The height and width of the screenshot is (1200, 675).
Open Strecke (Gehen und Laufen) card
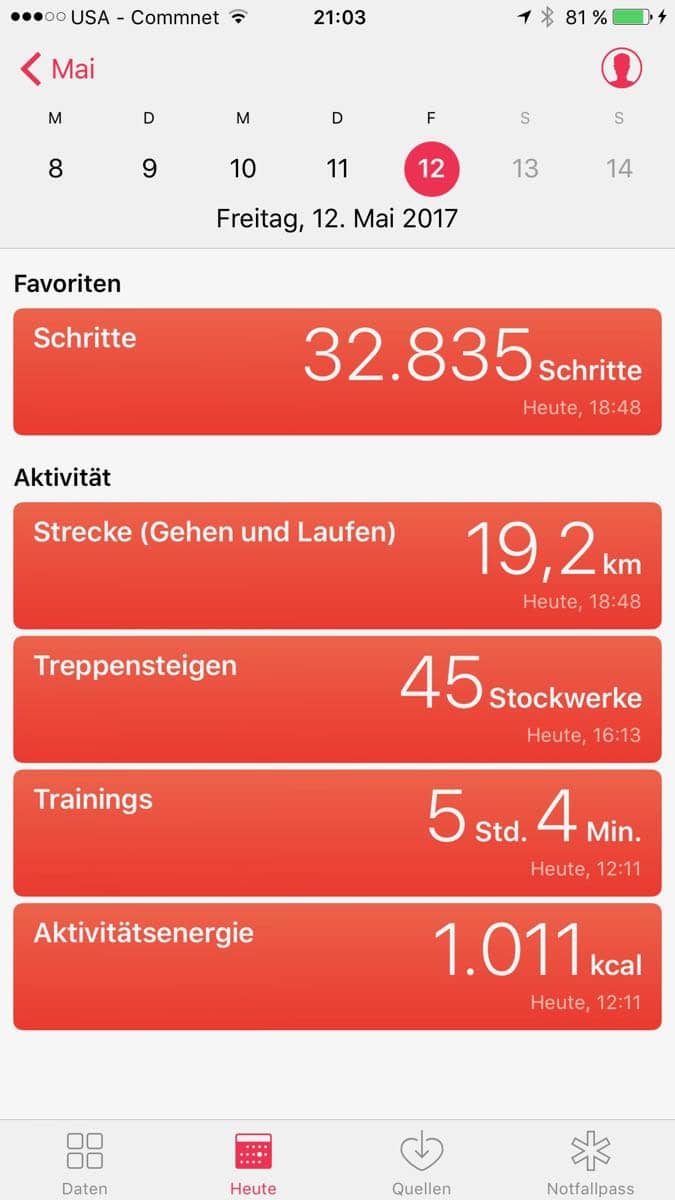pos(337,565)
